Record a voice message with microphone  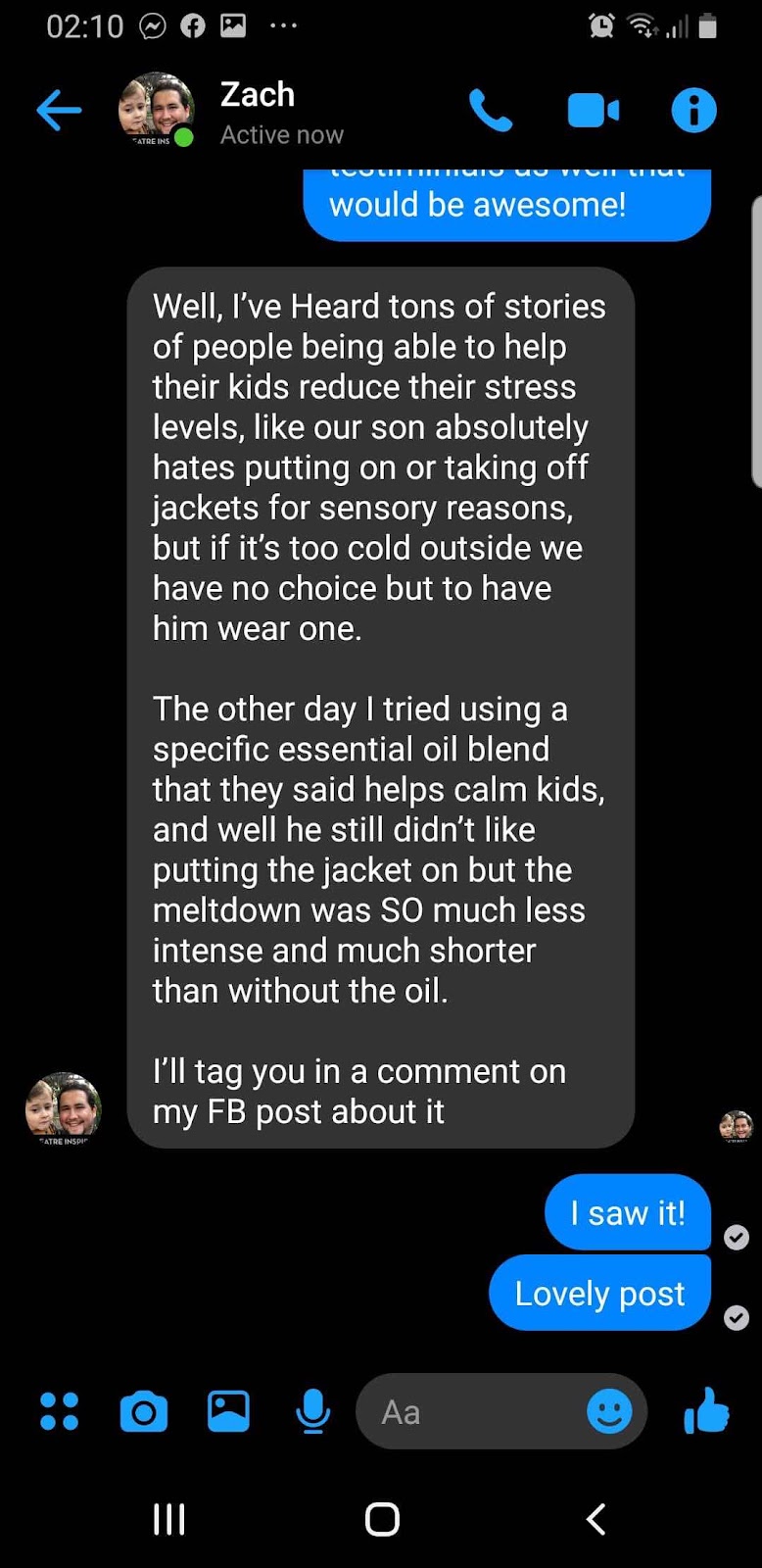click(312, 1412)
